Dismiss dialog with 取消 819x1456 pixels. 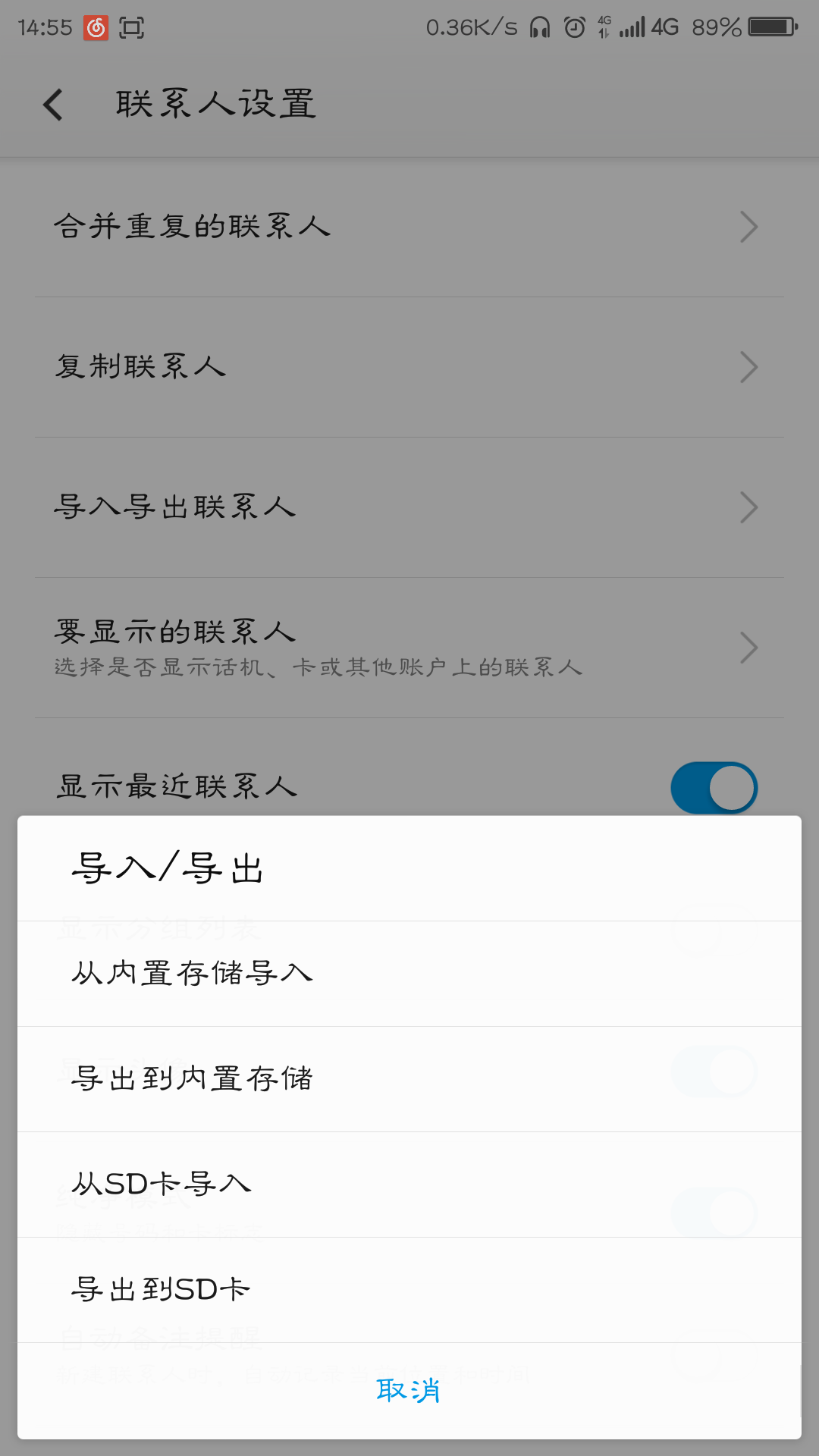(409, 1391)
